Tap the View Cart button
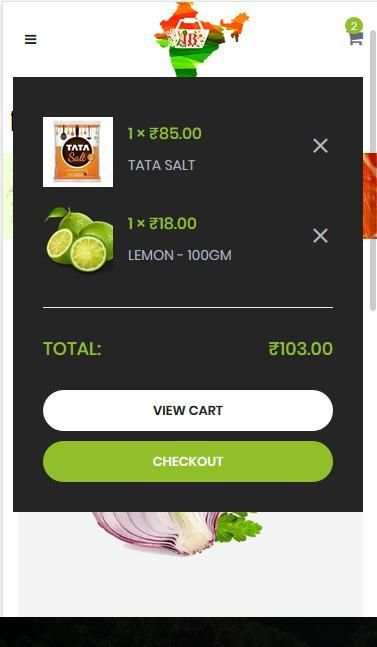The height and width of the screenshot is (647, 377). click(x=188, y=411)
